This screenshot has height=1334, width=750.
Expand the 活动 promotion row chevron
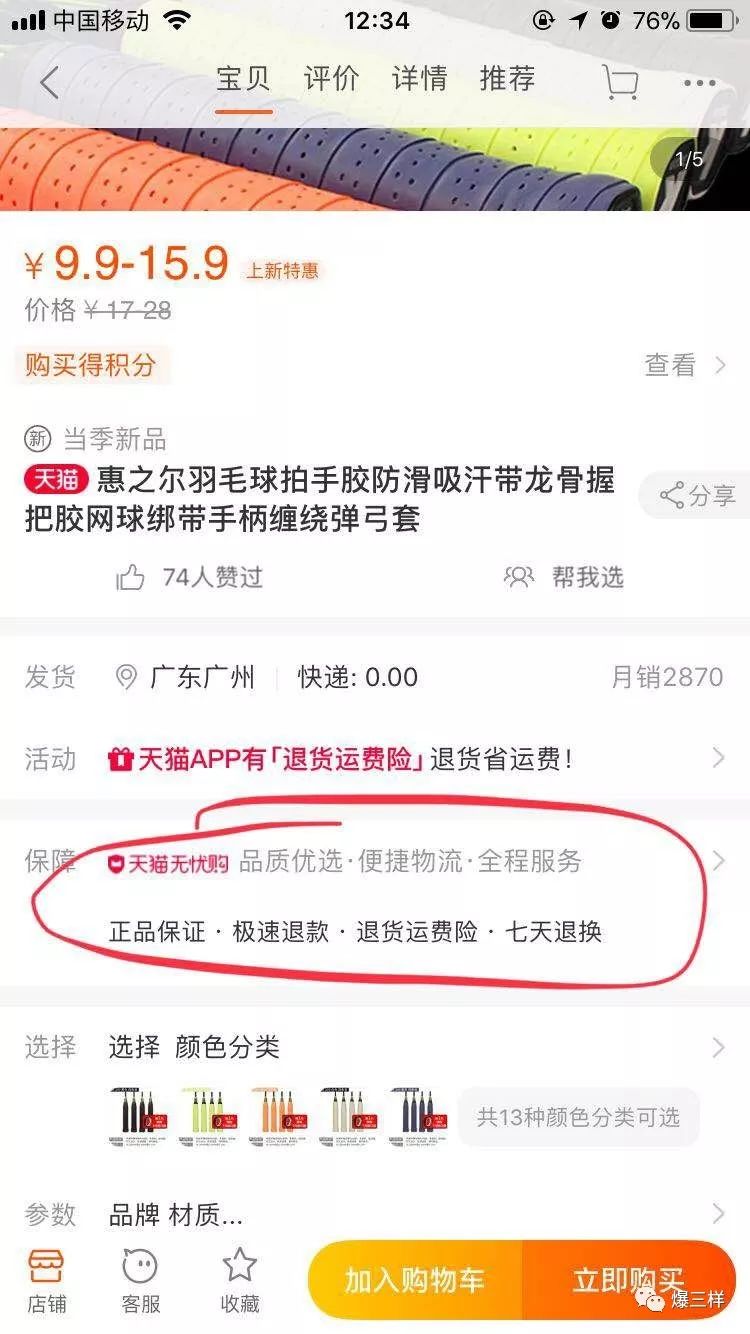point(717,759)
